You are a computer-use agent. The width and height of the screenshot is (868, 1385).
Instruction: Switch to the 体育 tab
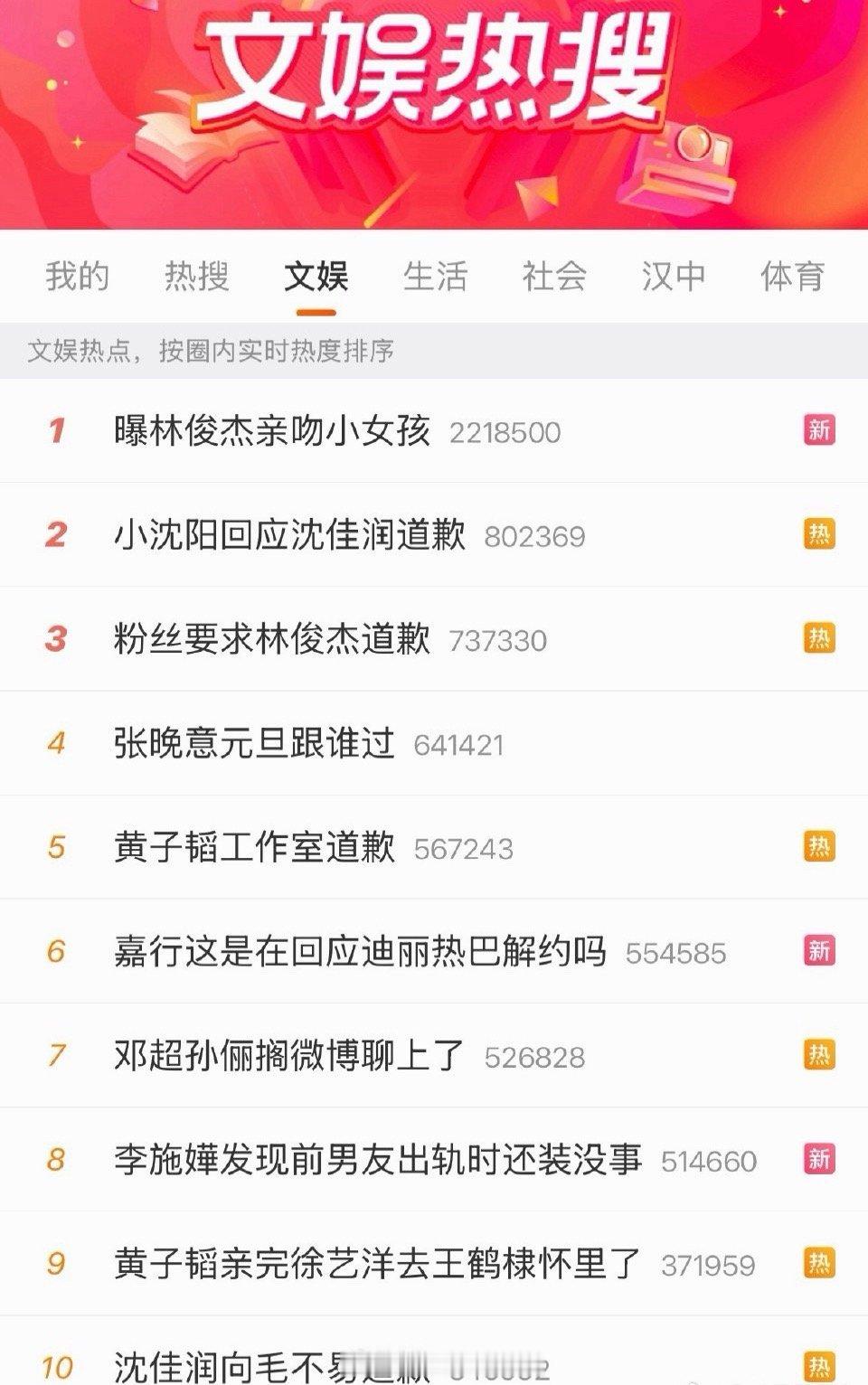pyautogui.click(x=794, y=278)
